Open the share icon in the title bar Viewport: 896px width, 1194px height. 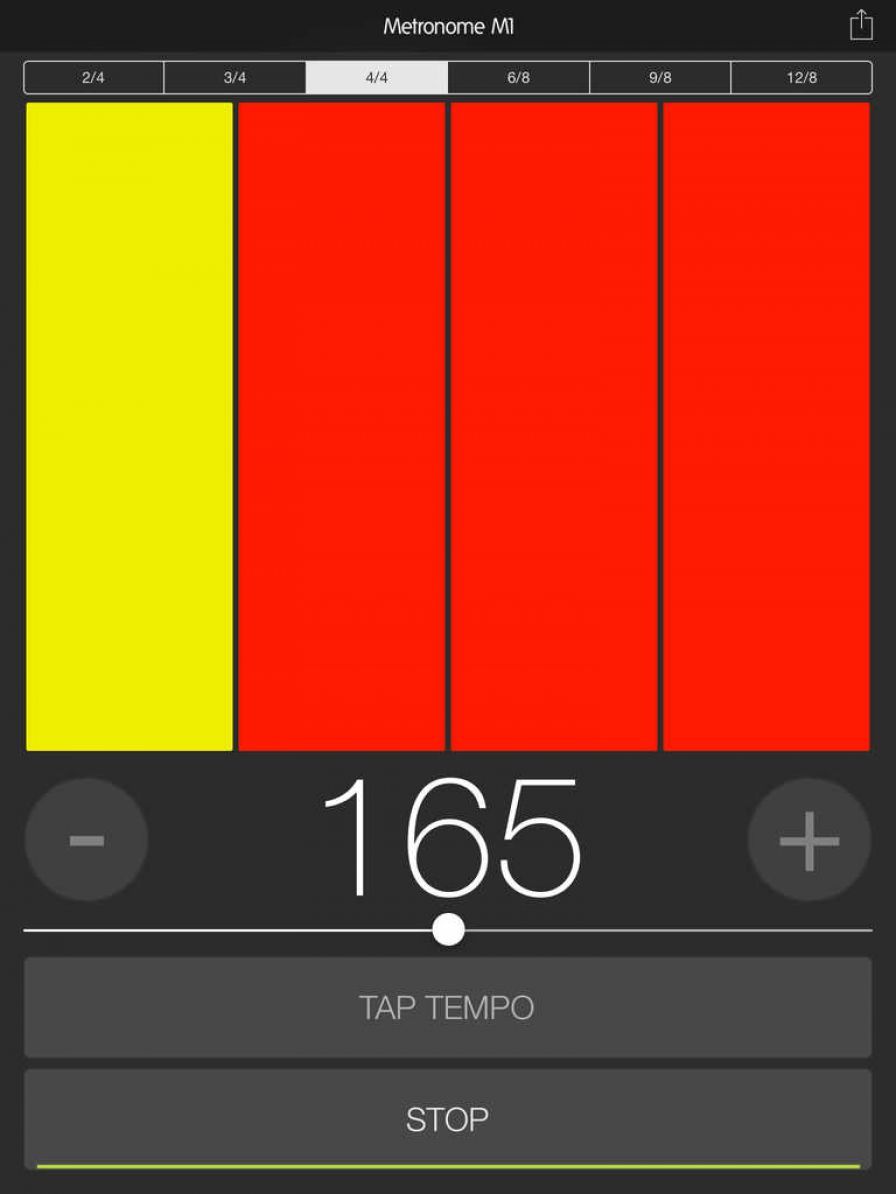(860, 25)
